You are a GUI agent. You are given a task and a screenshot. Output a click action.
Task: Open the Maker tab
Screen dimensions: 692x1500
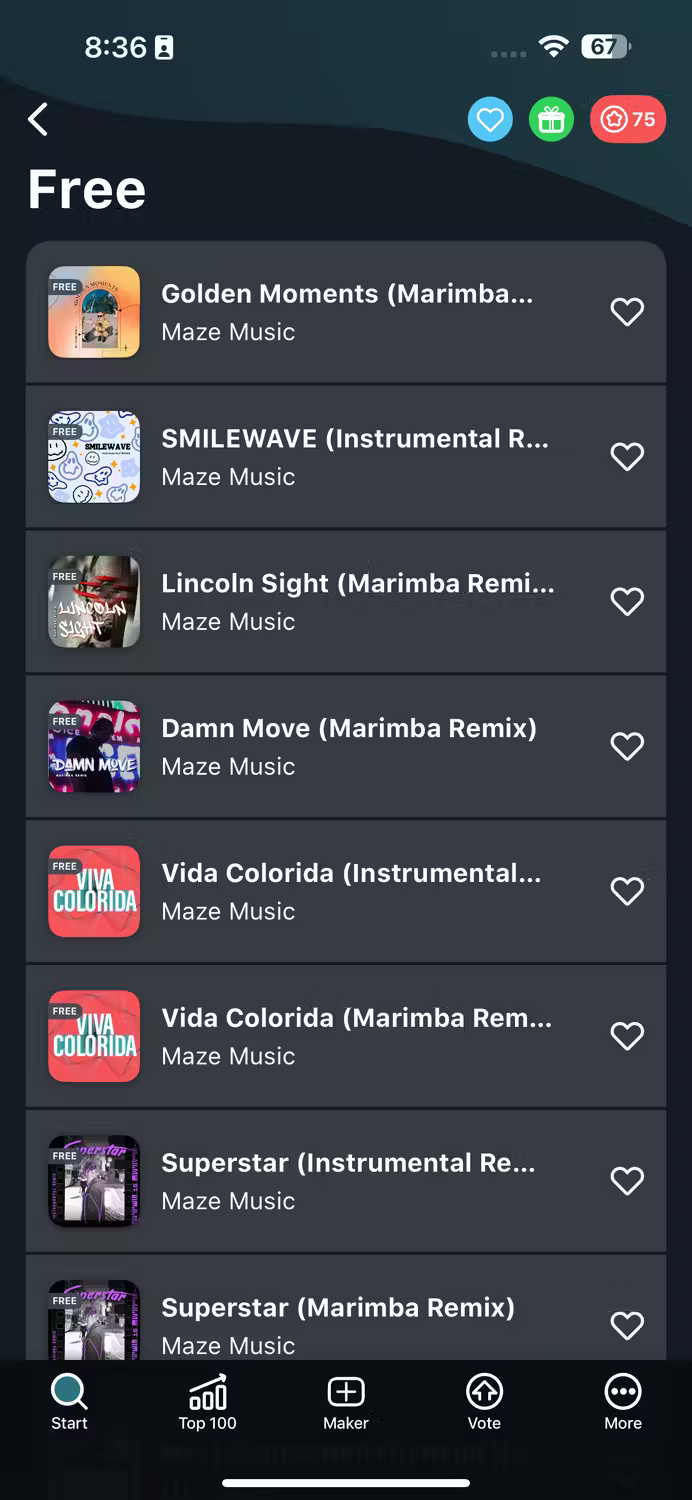(x=346, y=1402)
